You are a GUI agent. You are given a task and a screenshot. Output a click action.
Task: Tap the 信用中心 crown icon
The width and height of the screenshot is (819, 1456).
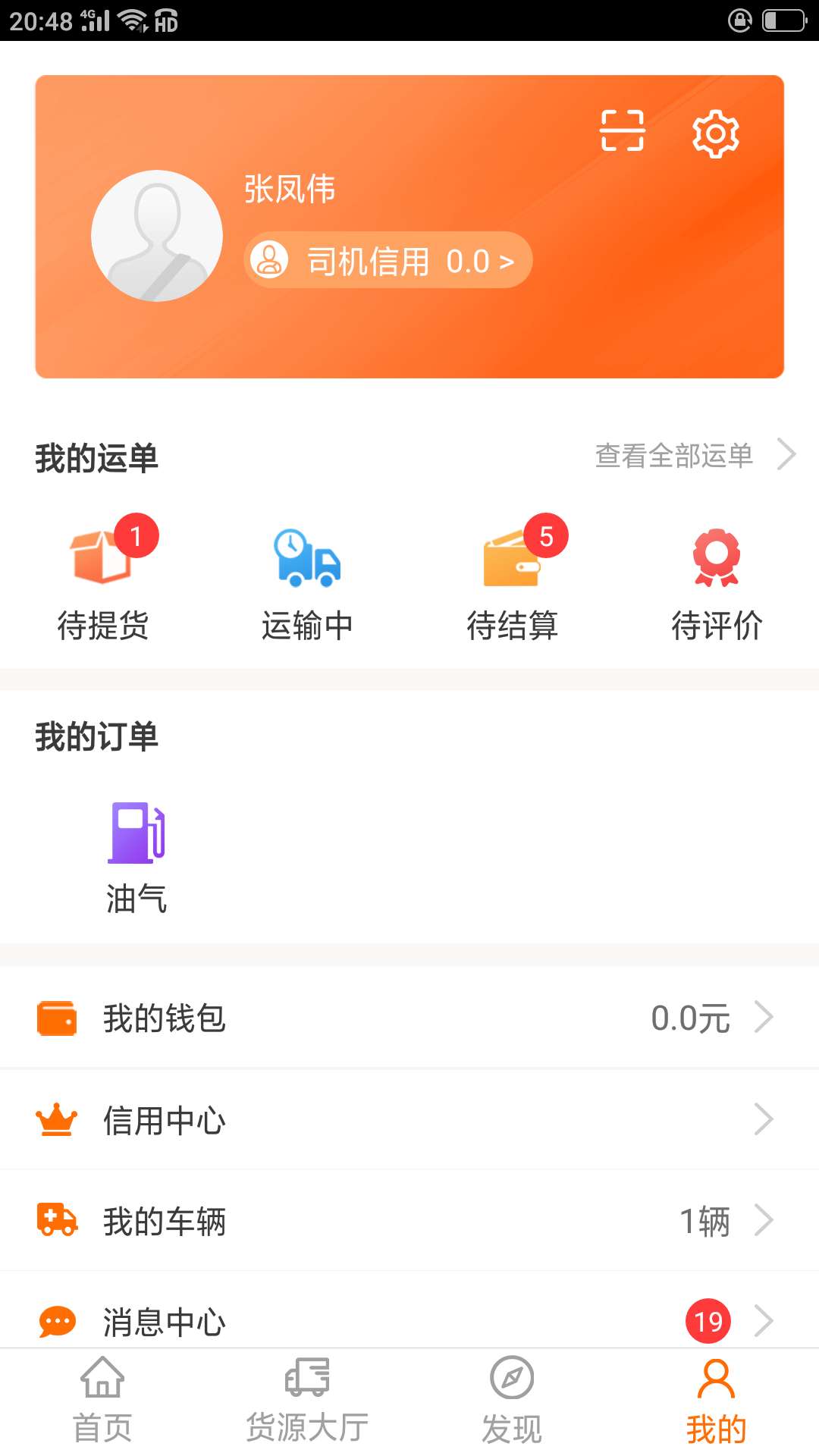[x=57, y=1120]
